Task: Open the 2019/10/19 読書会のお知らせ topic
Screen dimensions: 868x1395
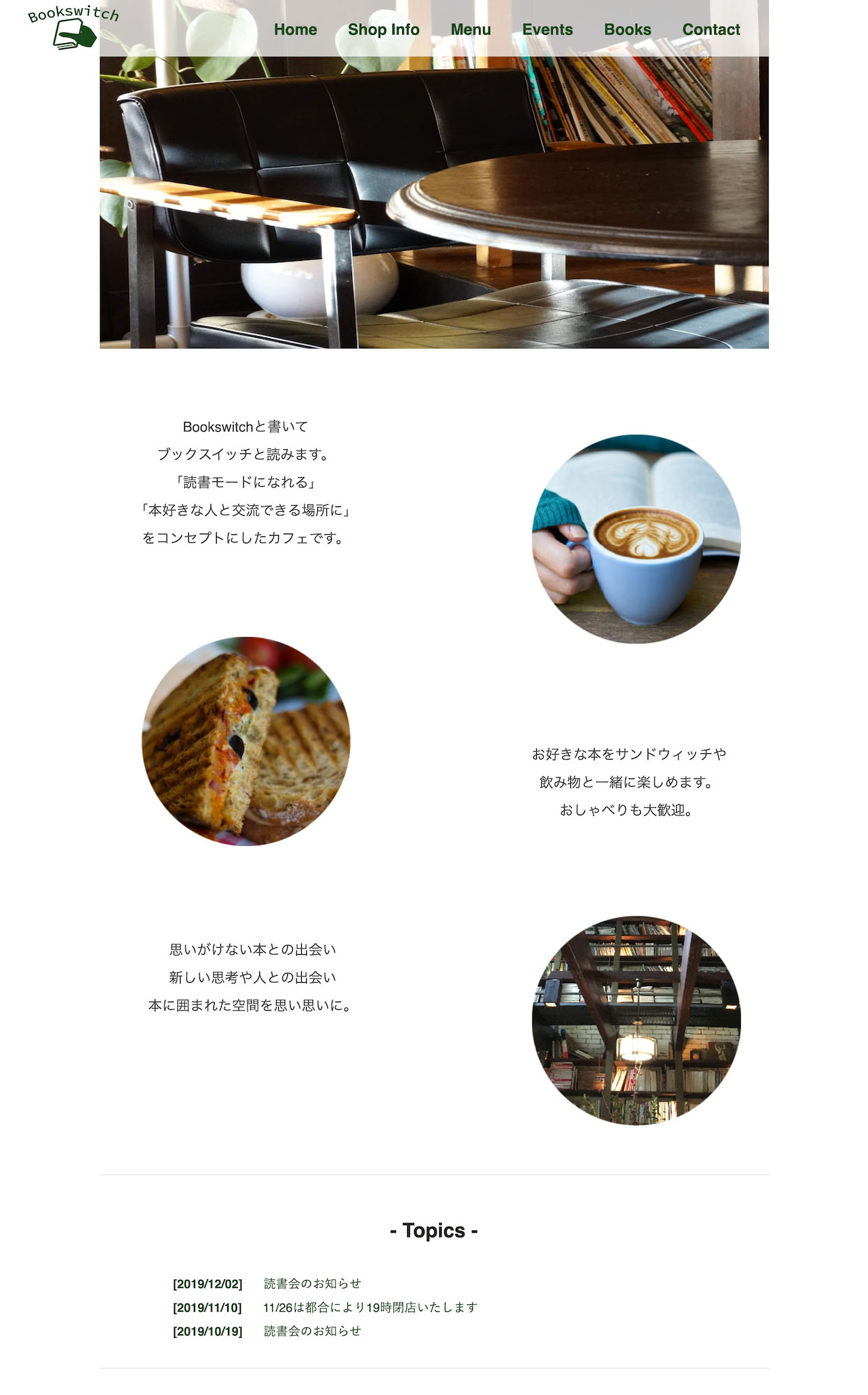Action: (312, 1331)
